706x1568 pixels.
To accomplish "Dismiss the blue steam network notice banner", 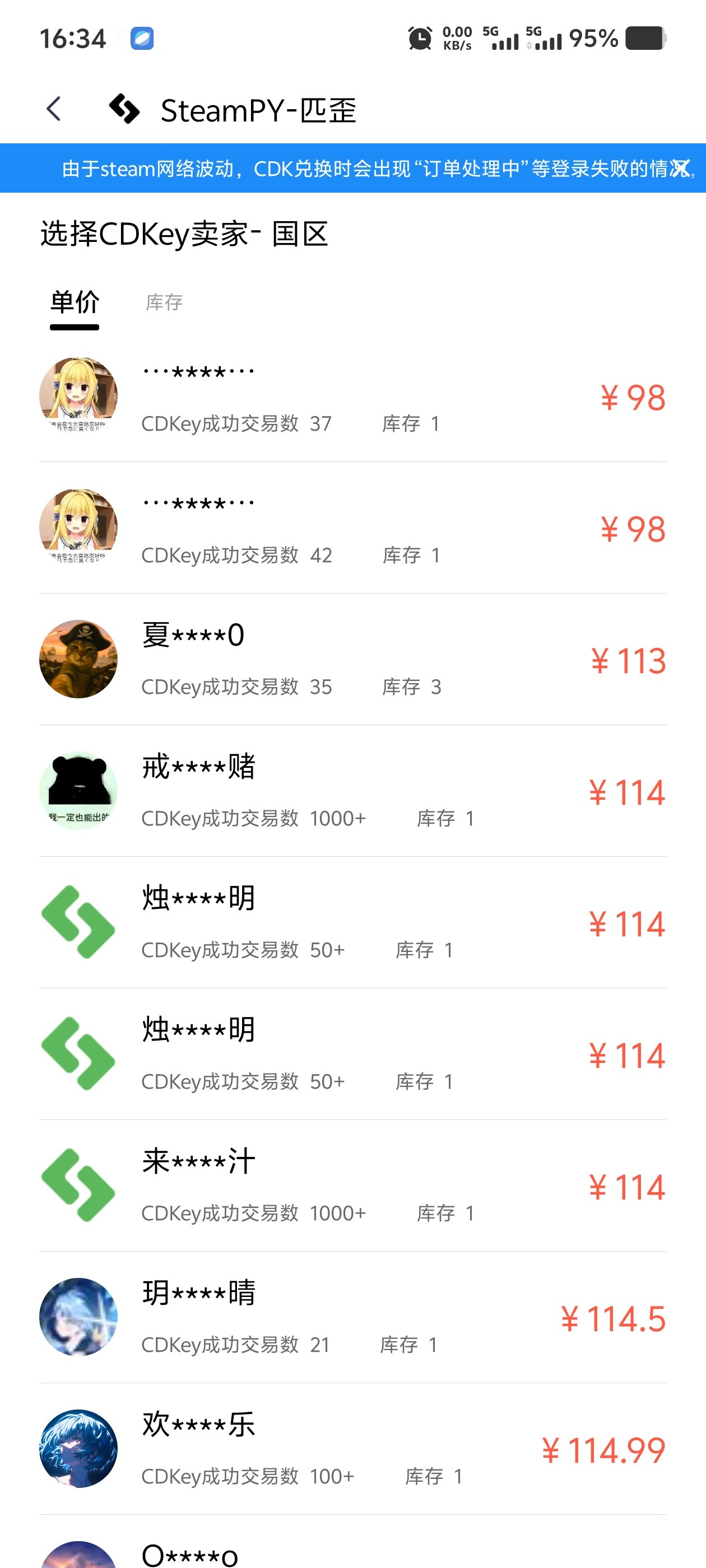I will [x=680, y=168].
